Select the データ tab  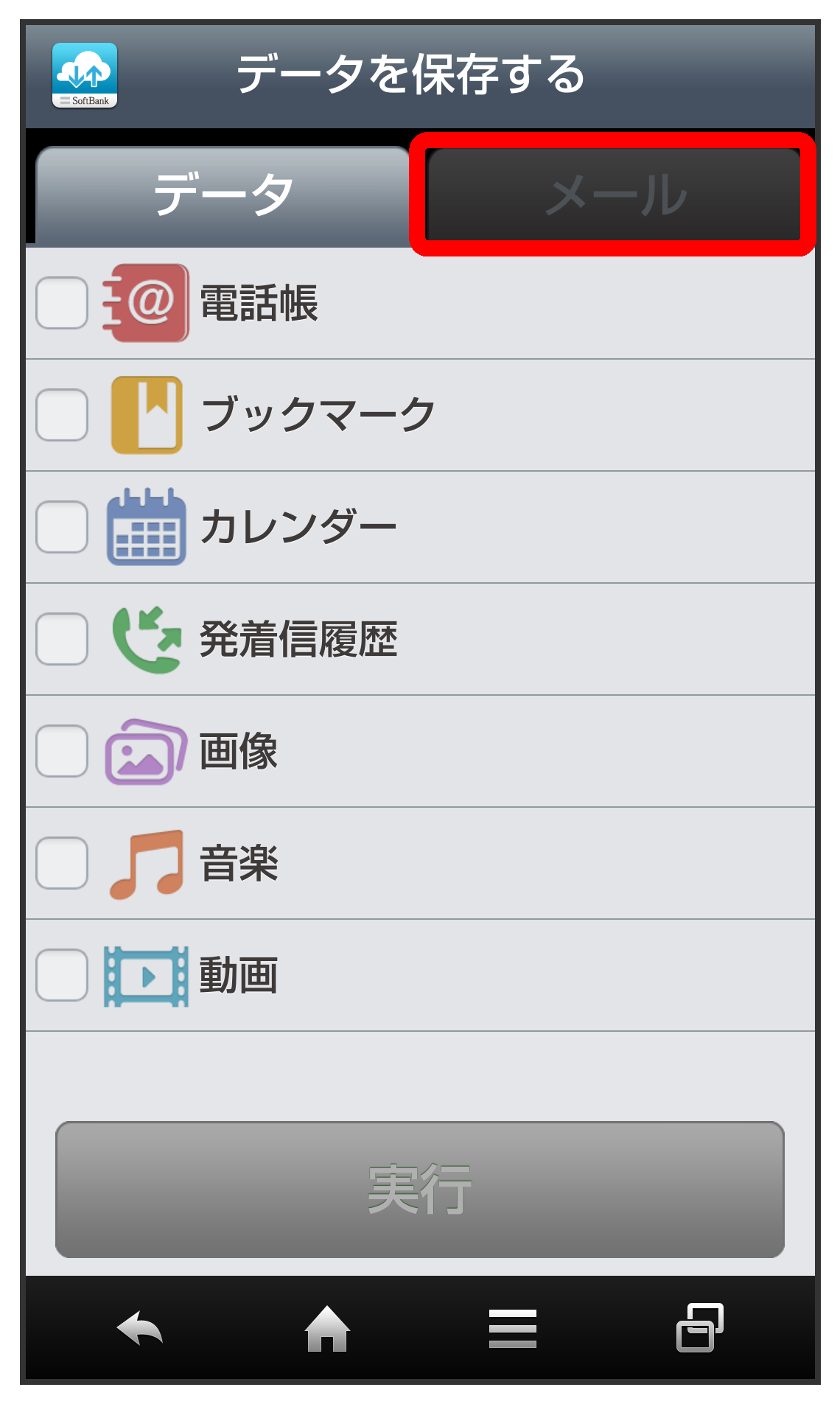[x=223, y=196]
